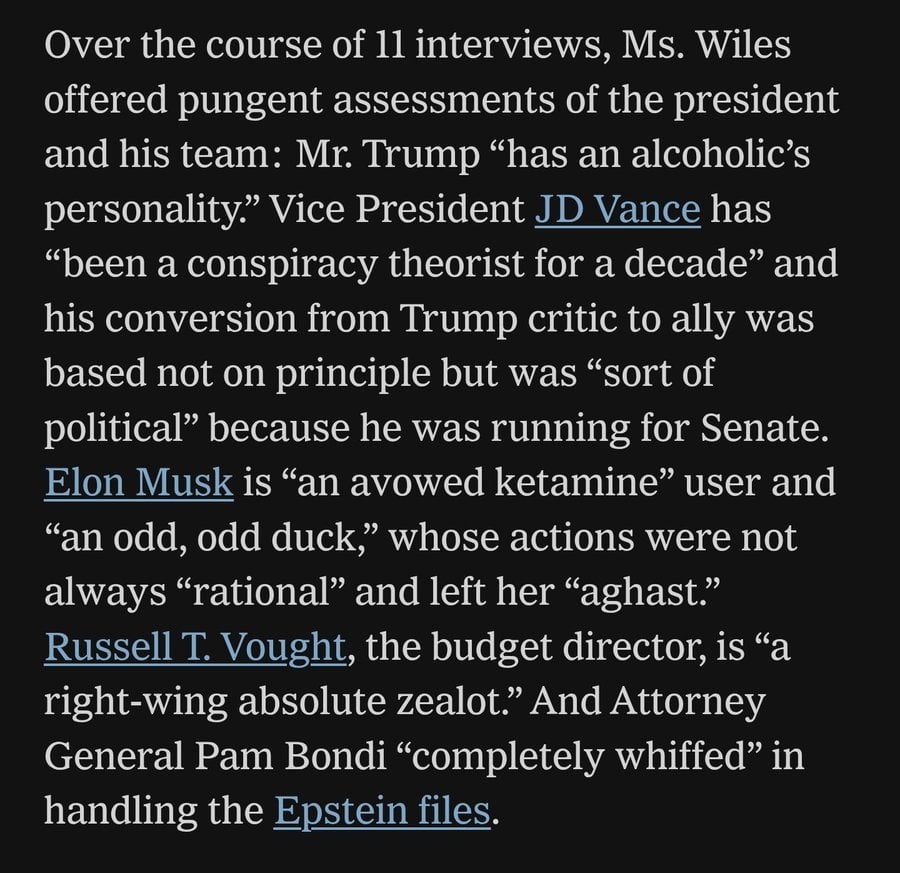Open the Epstein files link
The height and width of the screenshot is (873, 900).
point(382,811)
